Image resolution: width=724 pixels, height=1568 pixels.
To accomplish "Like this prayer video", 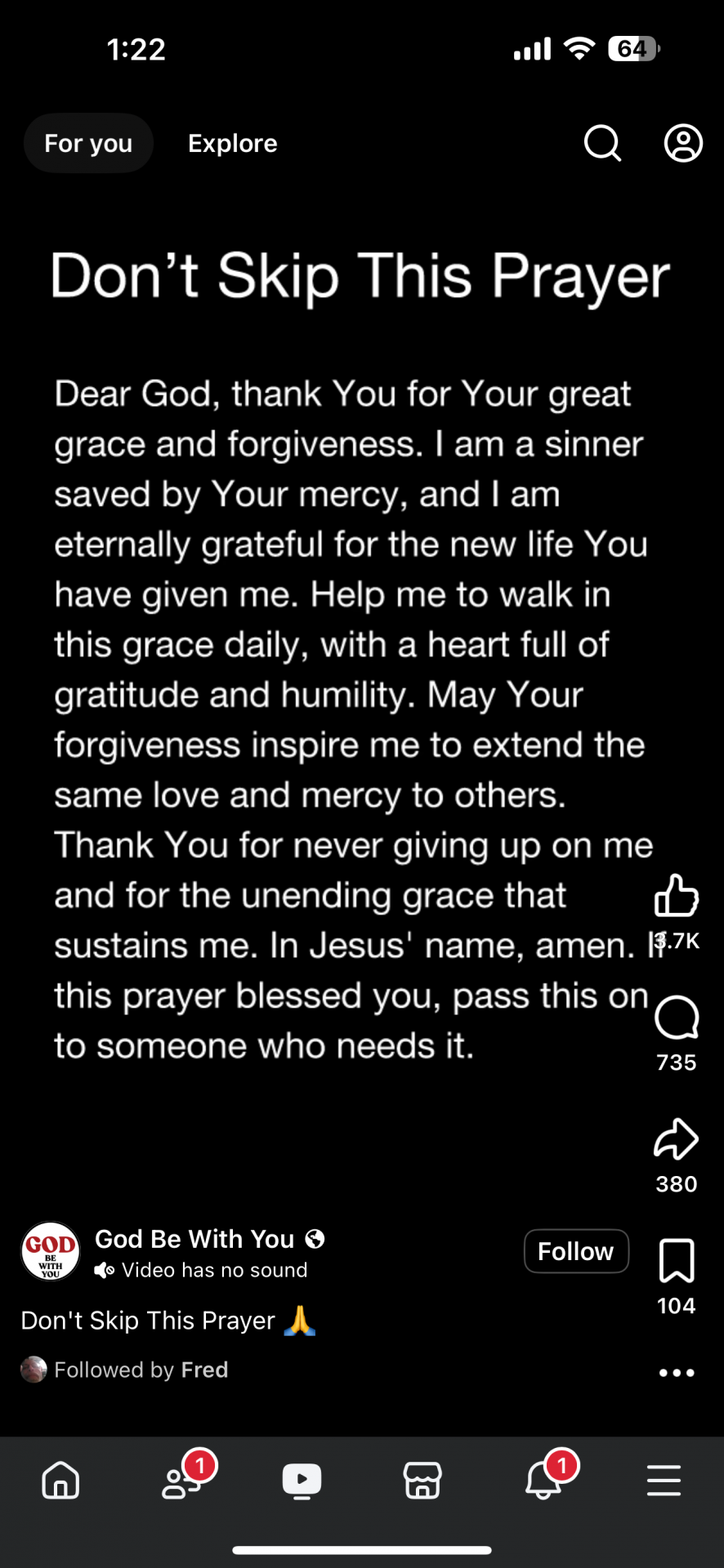I will [677, 896].
